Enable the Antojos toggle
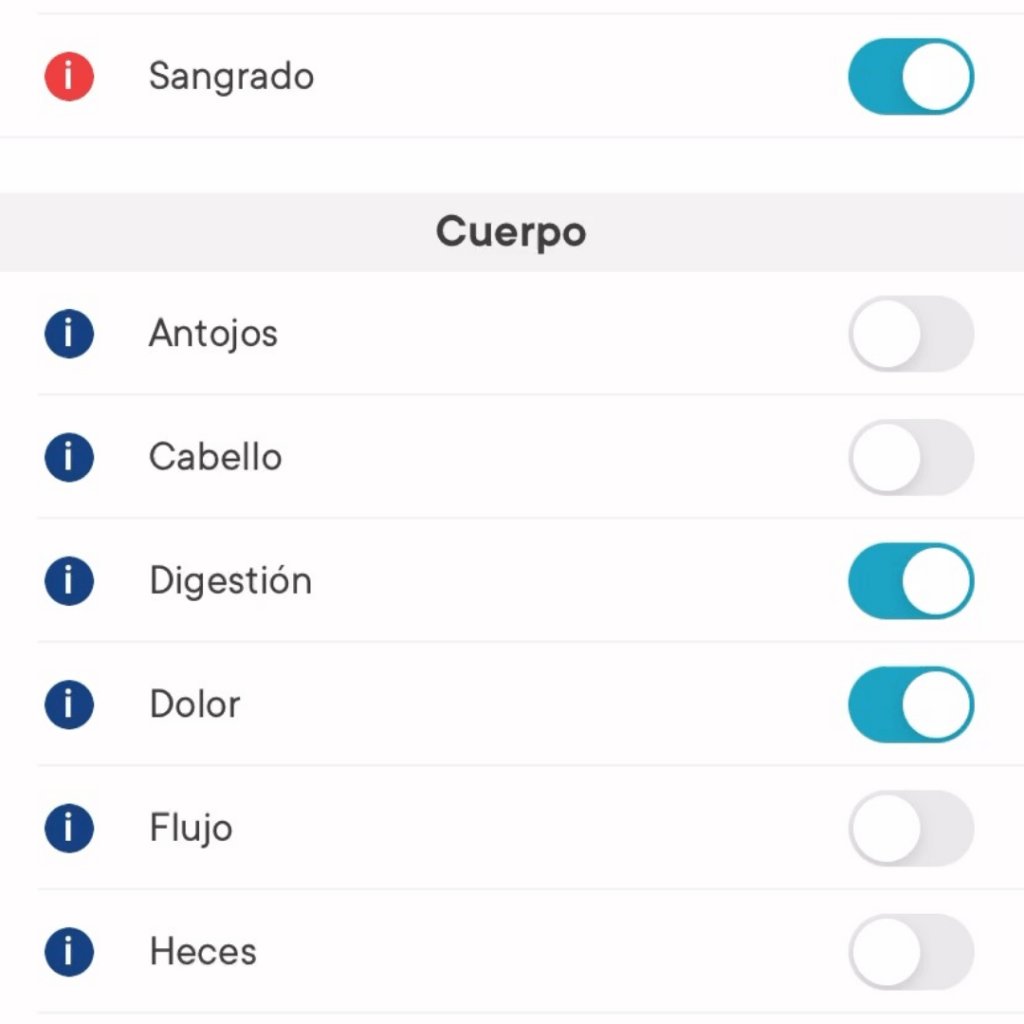Image resolution: width=1024 pixels, height=1024 pixels. click(910, 333)
